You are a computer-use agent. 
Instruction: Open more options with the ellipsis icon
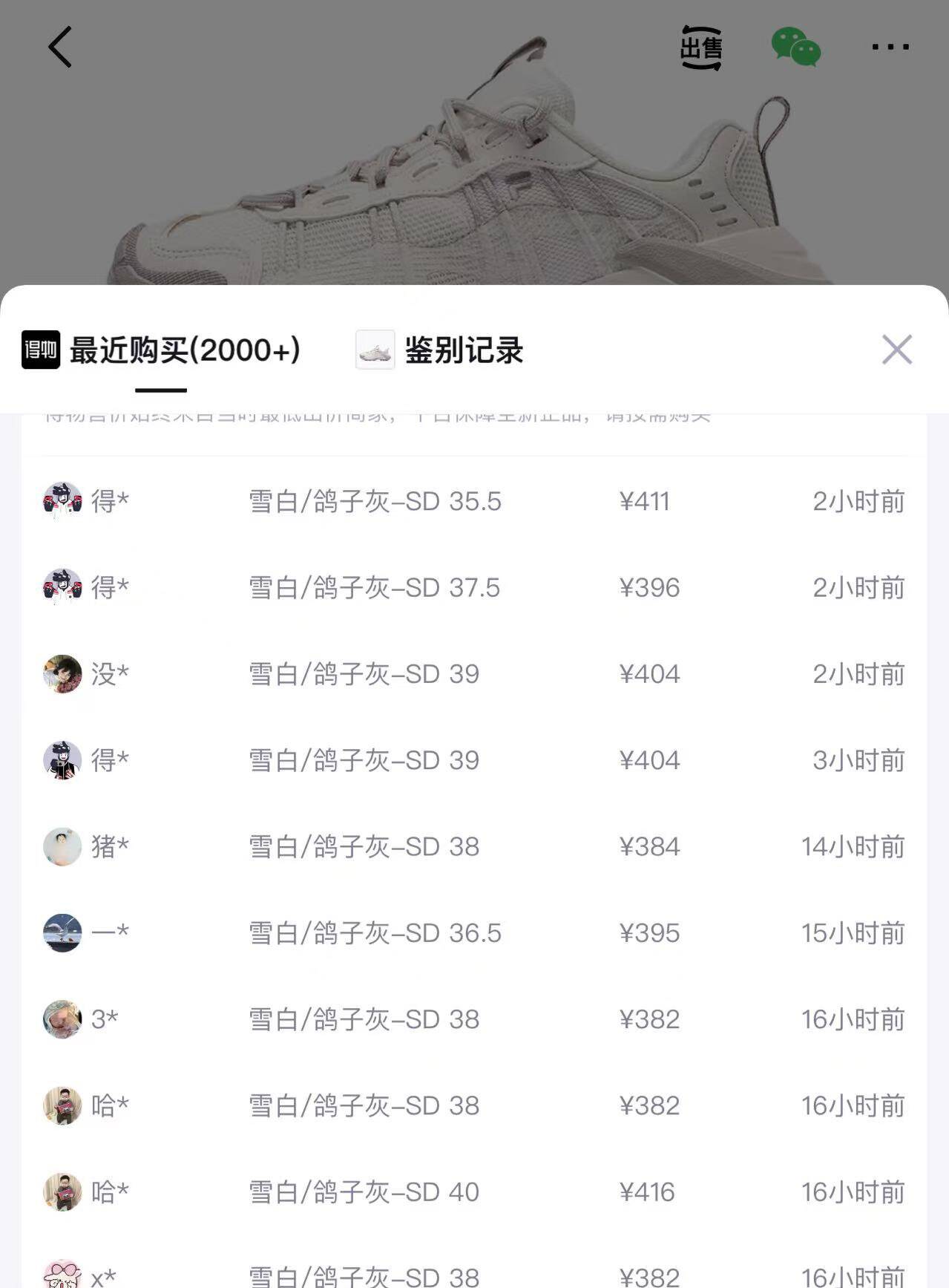pos(890,47)
